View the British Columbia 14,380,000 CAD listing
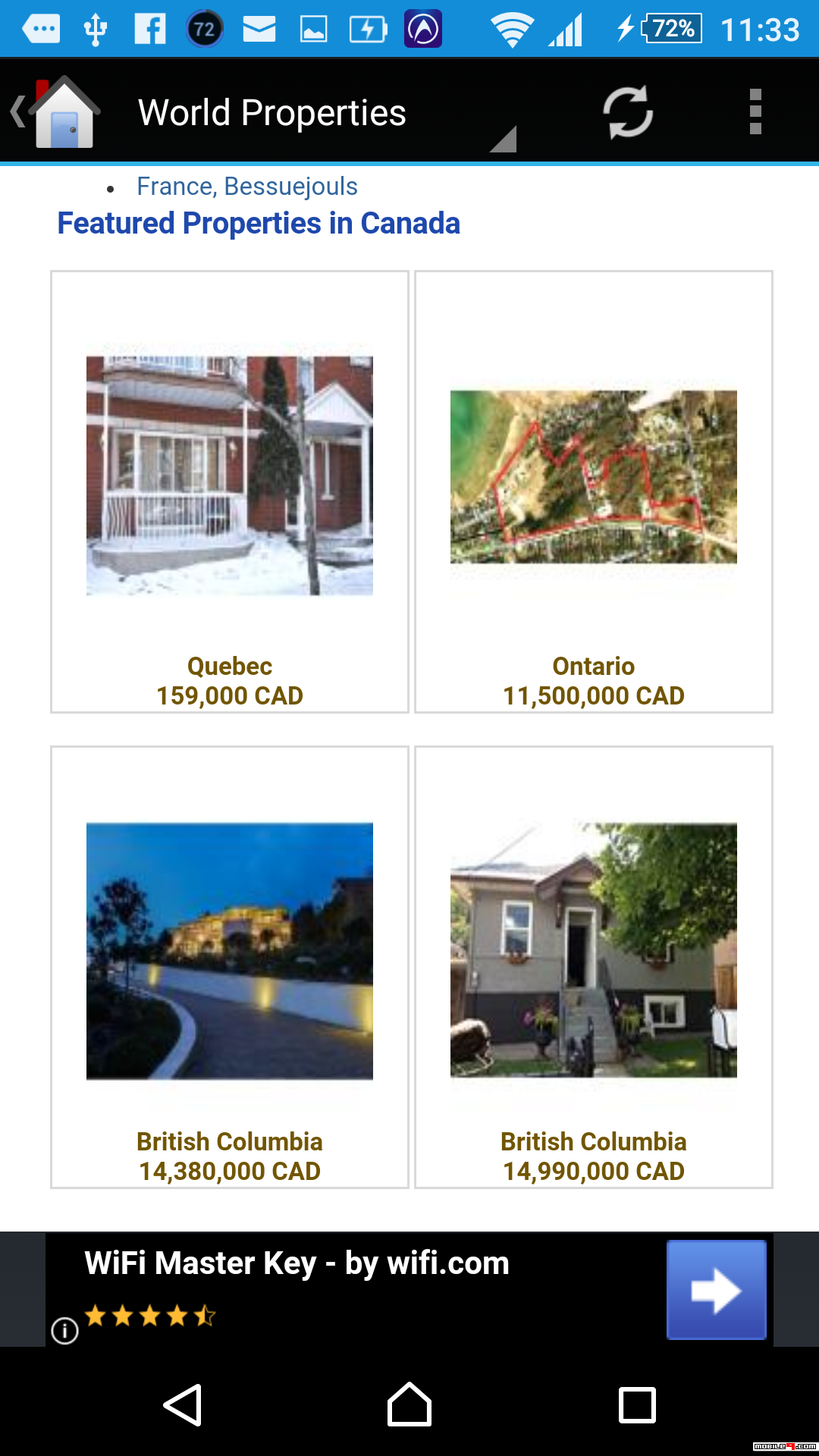Screen dimensions: 819x1456 pyautogui.click(x=230, y=967)
